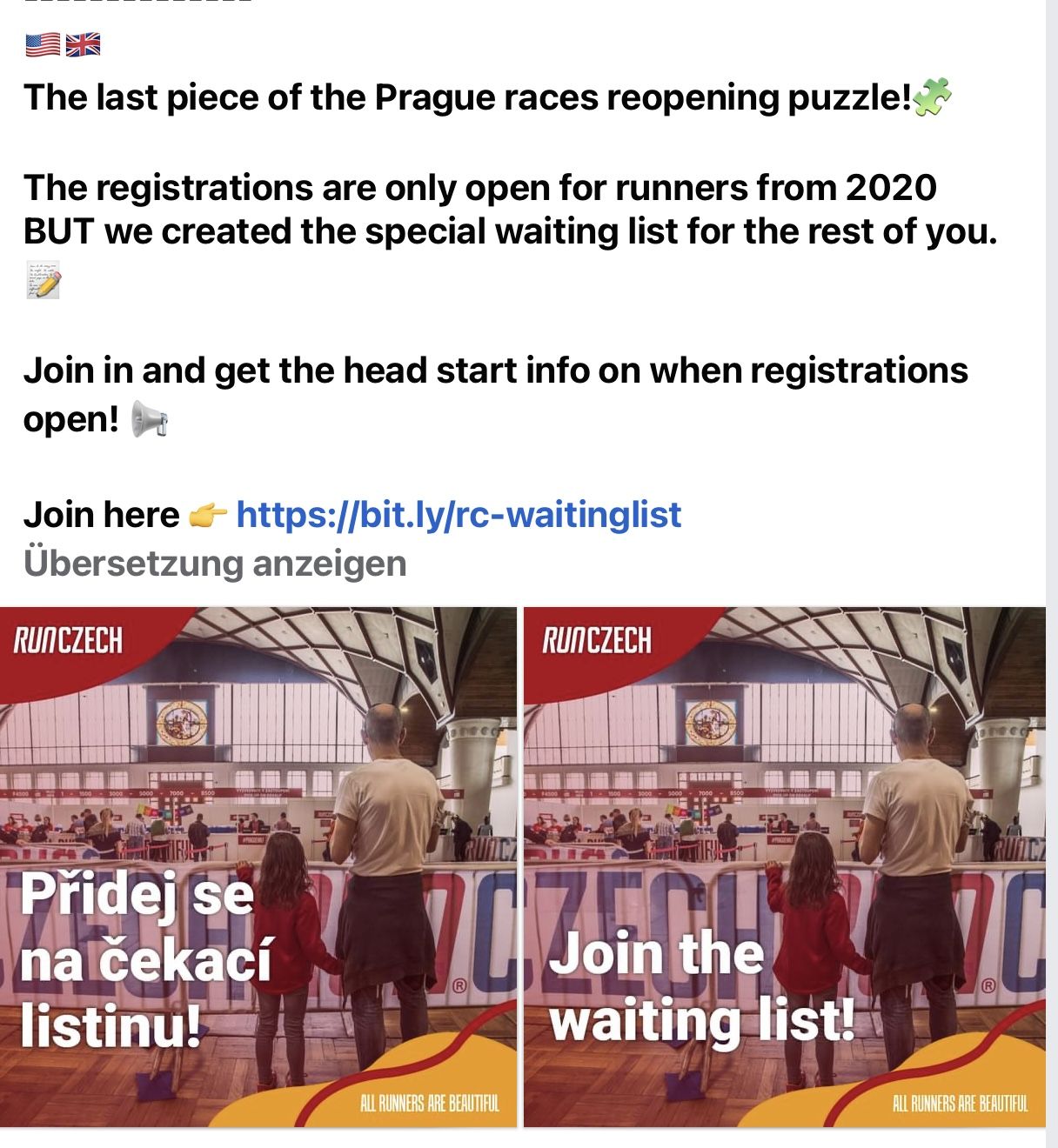
Task: Open the Czech "Přidej se na čekací listinu!" image
Action: (258, 866)
